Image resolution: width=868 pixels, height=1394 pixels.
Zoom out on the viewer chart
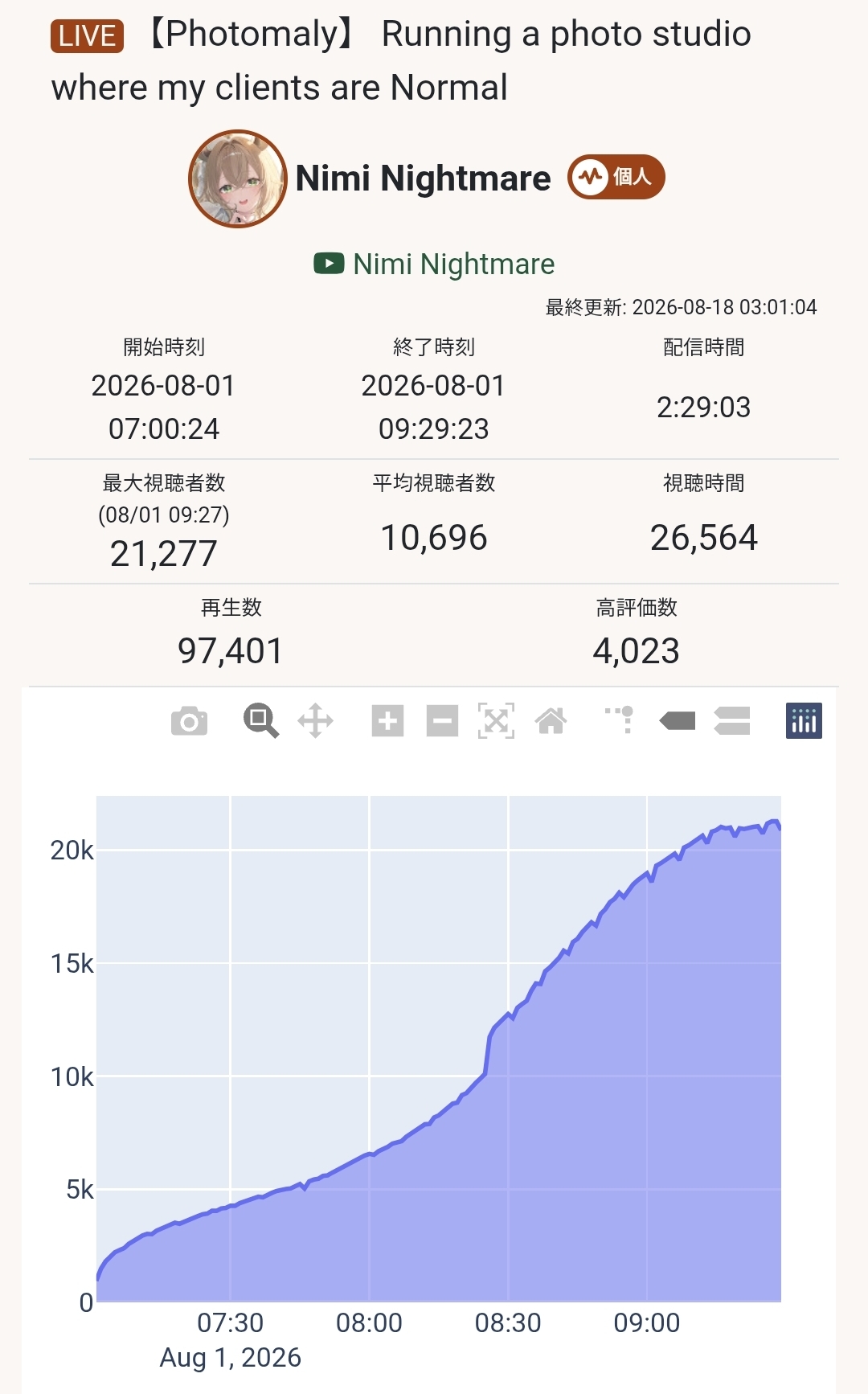[442, 721]
